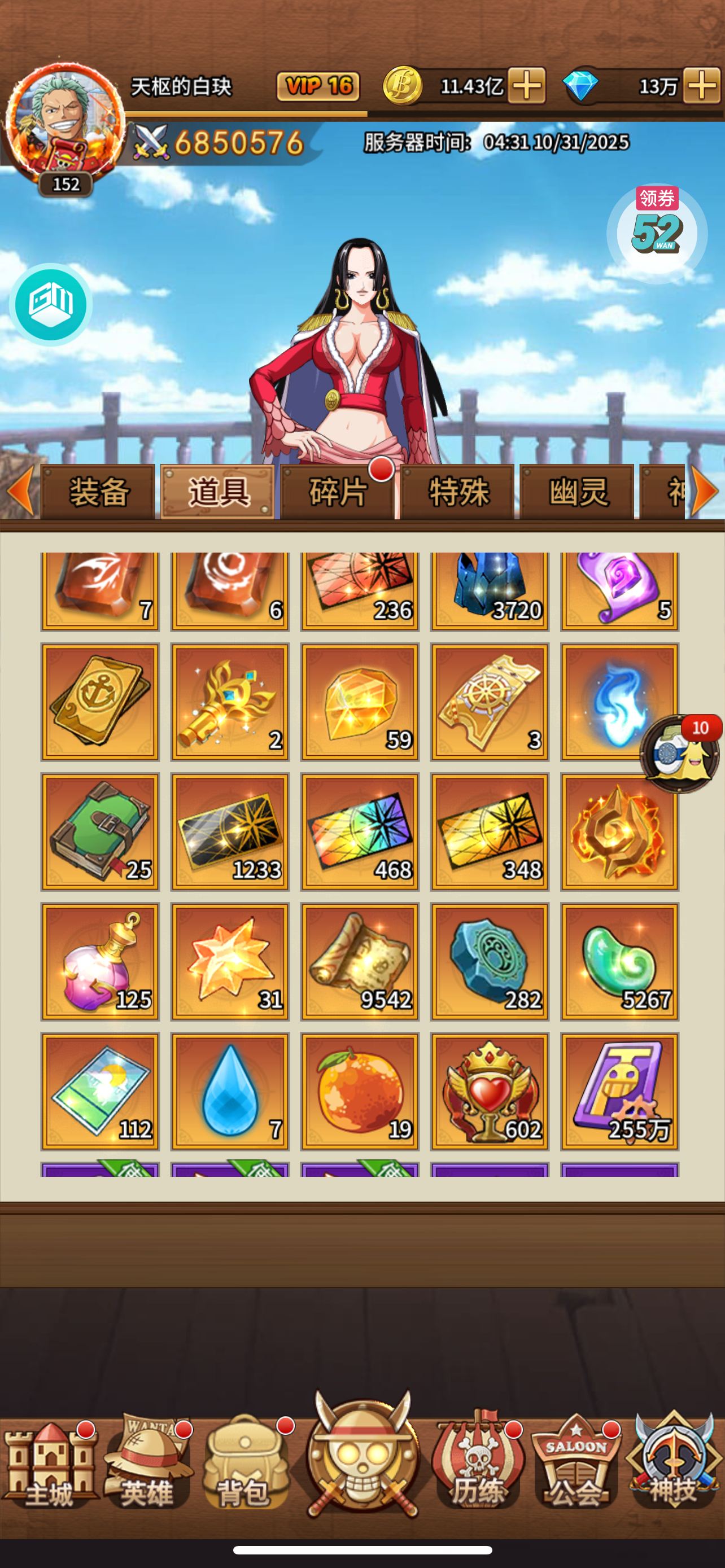Open the 领券 coupon bubble
The height and width of the screenshot is (1568, 725).
(657, 233)
